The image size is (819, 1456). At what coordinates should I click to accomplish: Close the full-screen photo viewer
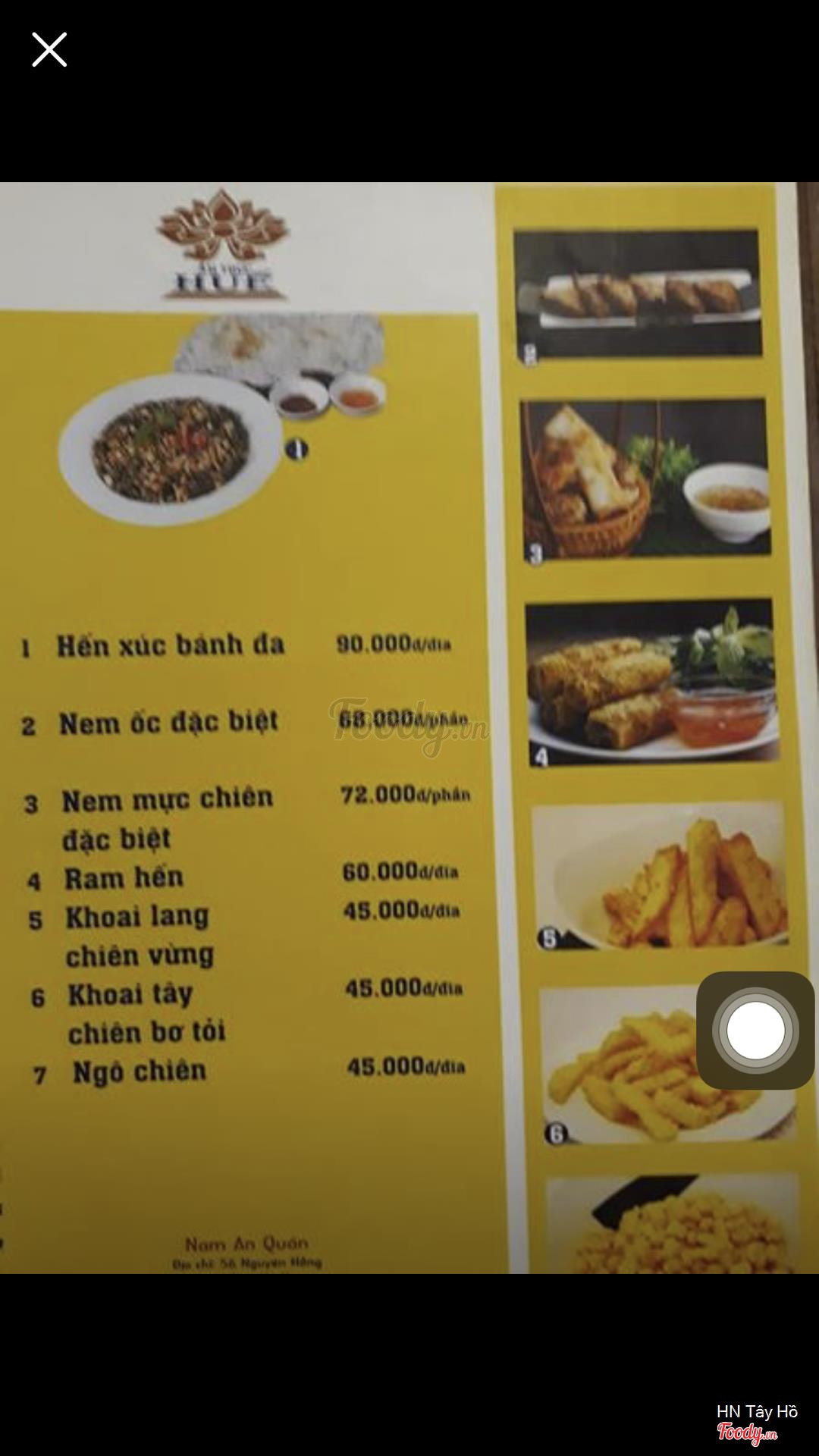49,50
